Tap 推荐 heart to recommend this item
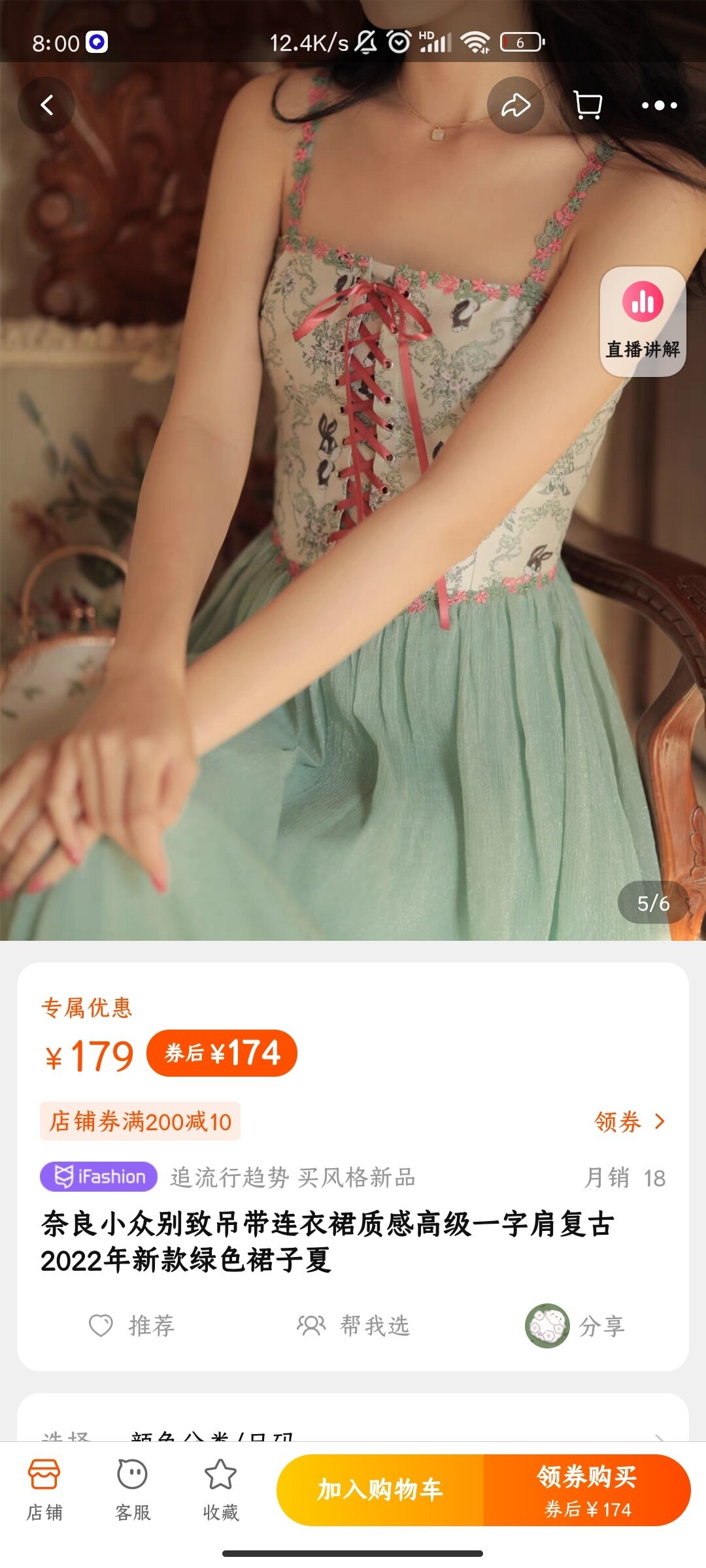The height and width of the screenshot is (1568, 706). pos(132,1326)
